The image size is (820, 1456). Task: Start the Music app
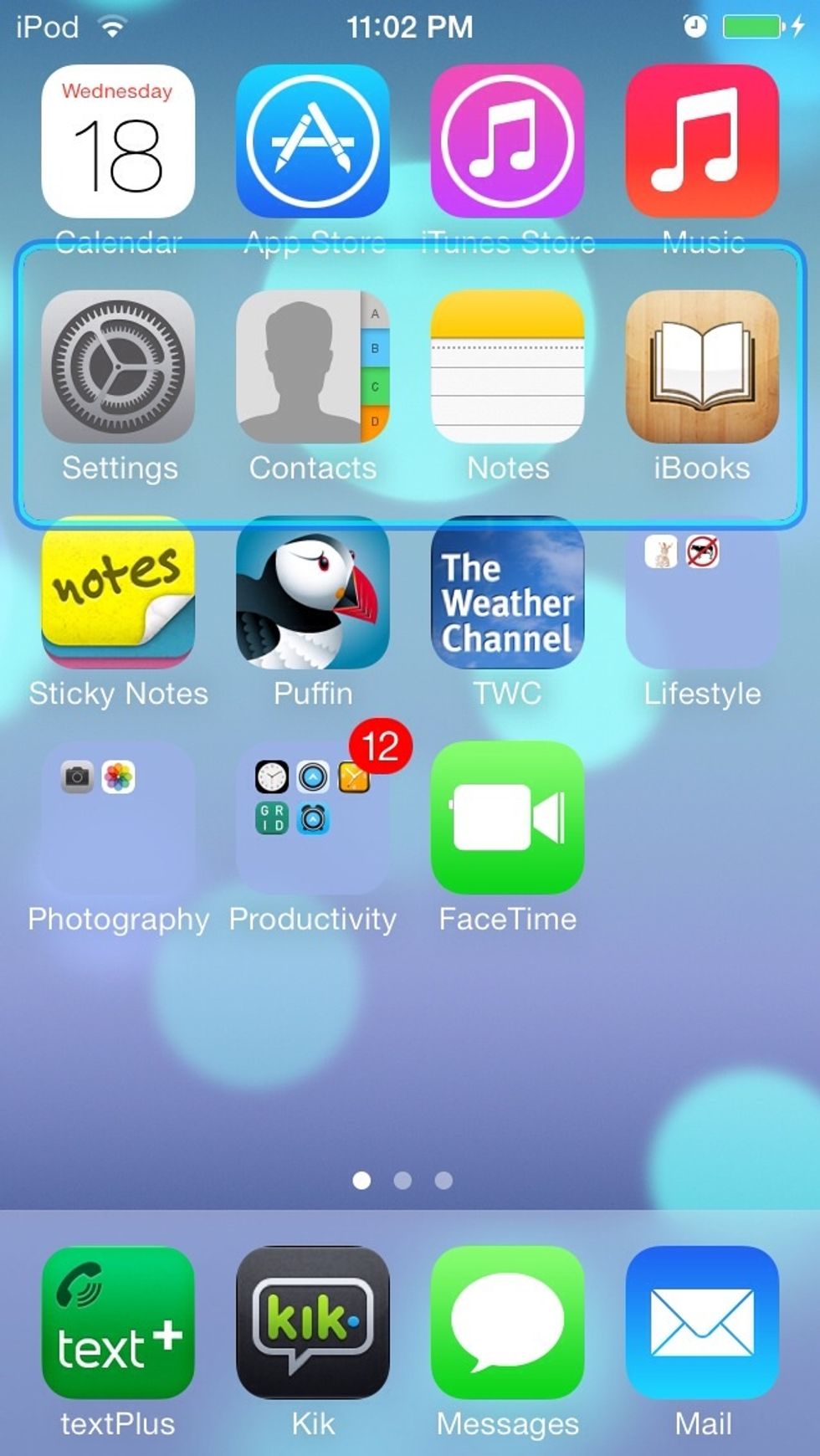click(702, 142)
